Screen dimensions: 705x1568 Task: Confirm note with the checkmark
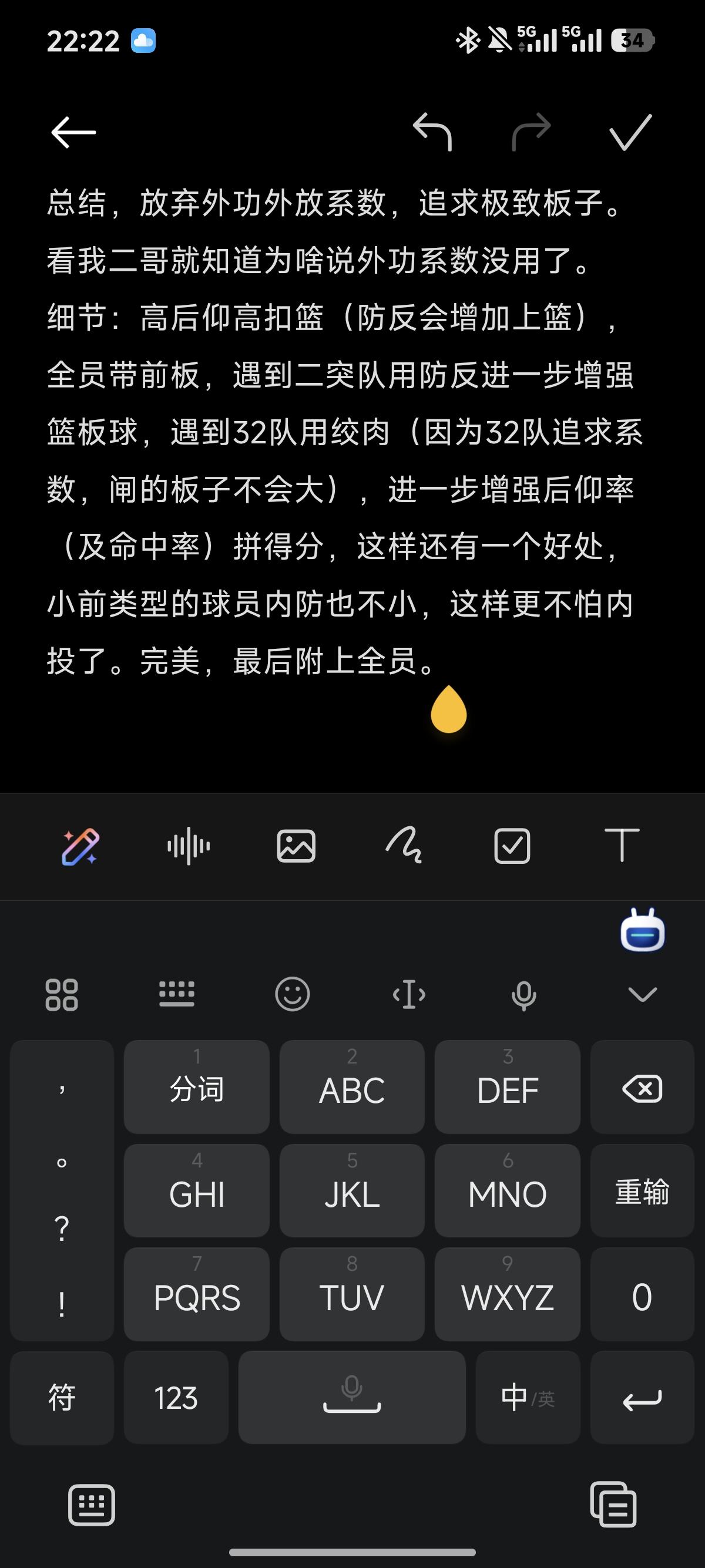pos(631,132)
